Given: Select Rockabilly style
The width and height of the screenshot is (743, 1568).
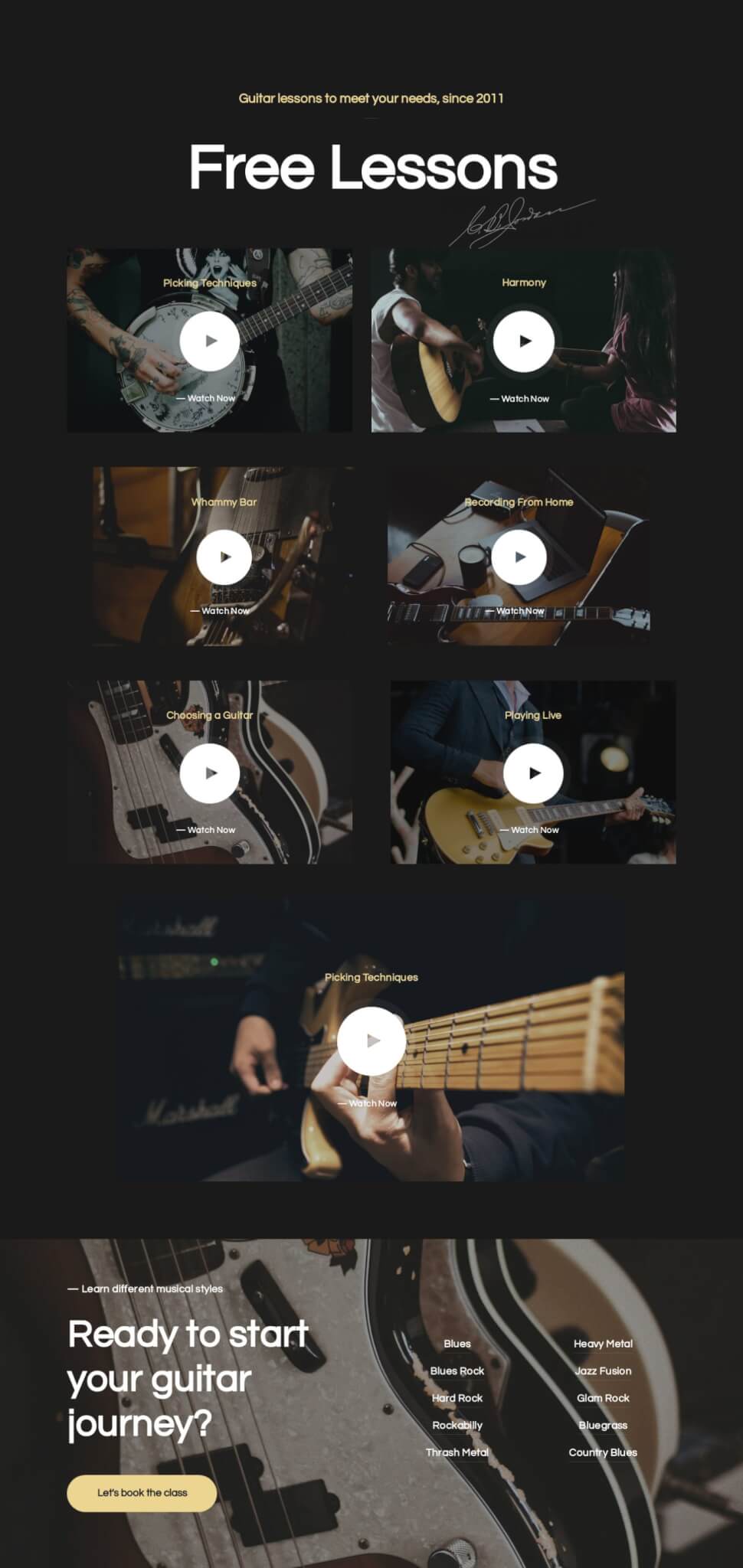Looking at the screenshot, I should pos(457,1425).
